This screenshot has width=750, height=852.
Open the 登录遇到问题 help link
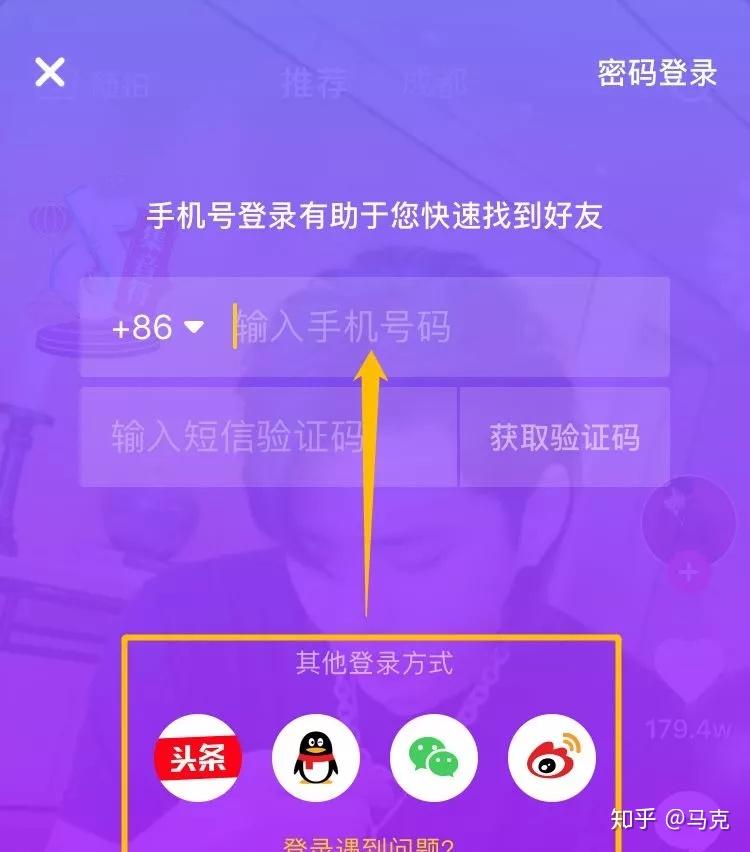369,843
